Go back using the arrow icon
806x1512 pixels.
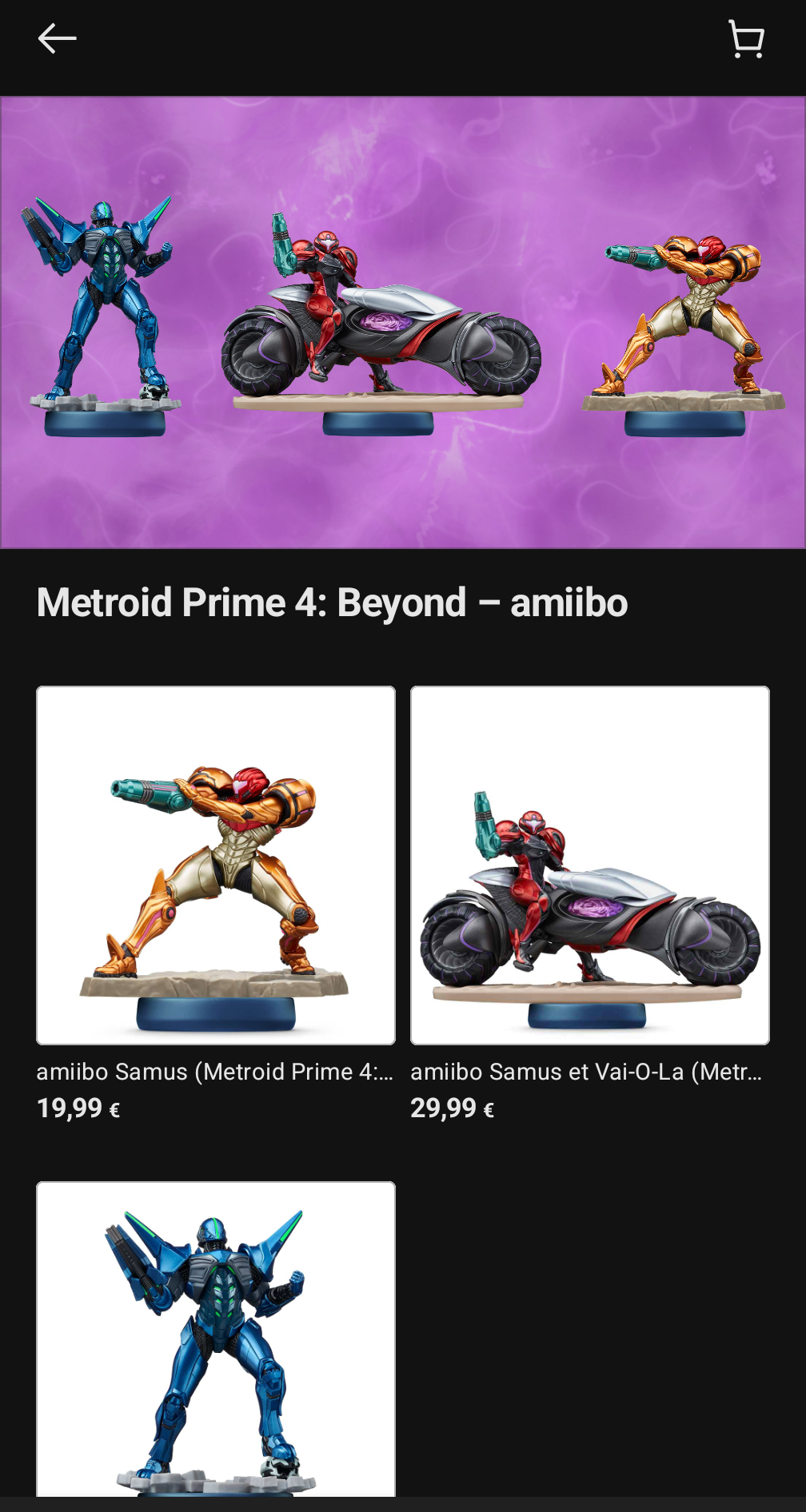click(x=57, y=38)
